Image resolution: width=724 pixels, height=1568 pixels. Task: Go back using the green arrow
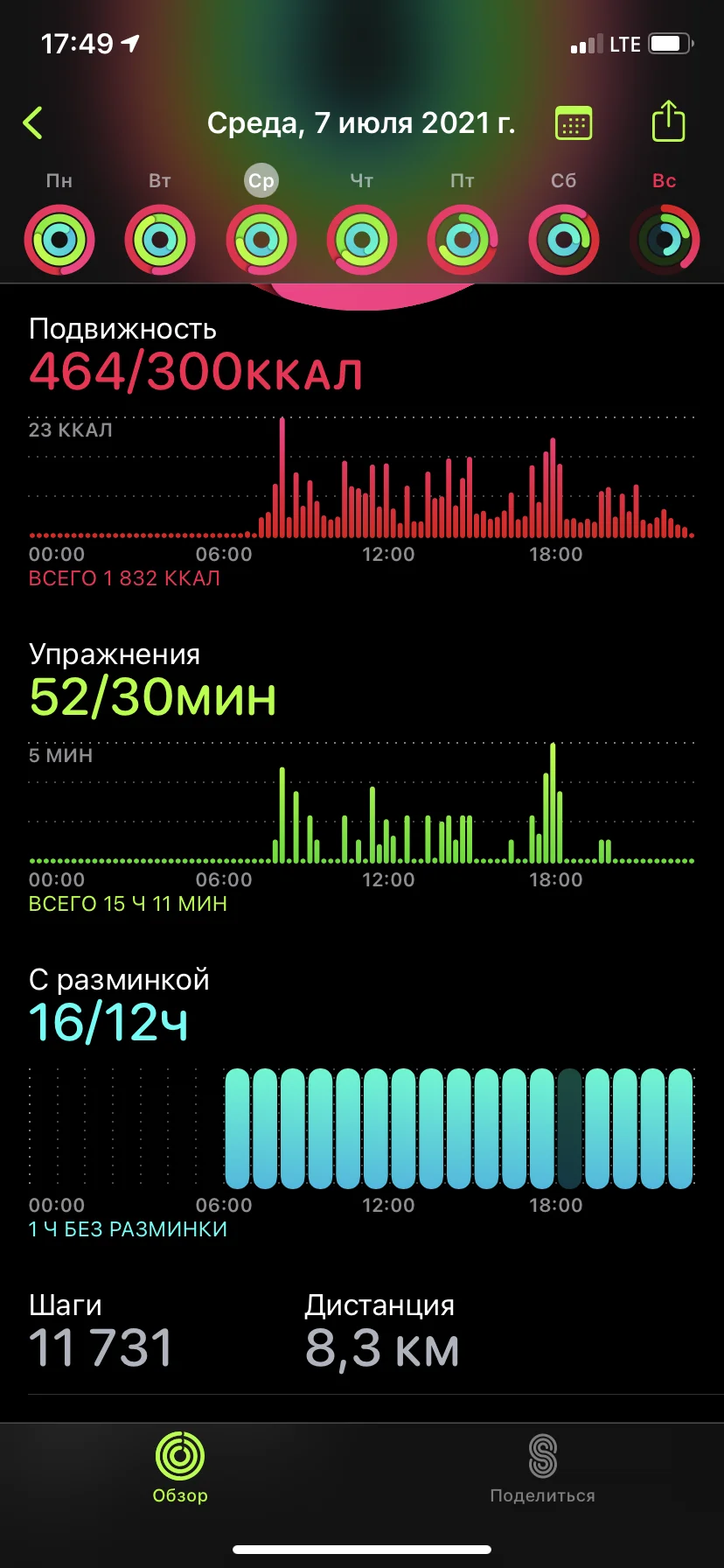click(33, 123)
